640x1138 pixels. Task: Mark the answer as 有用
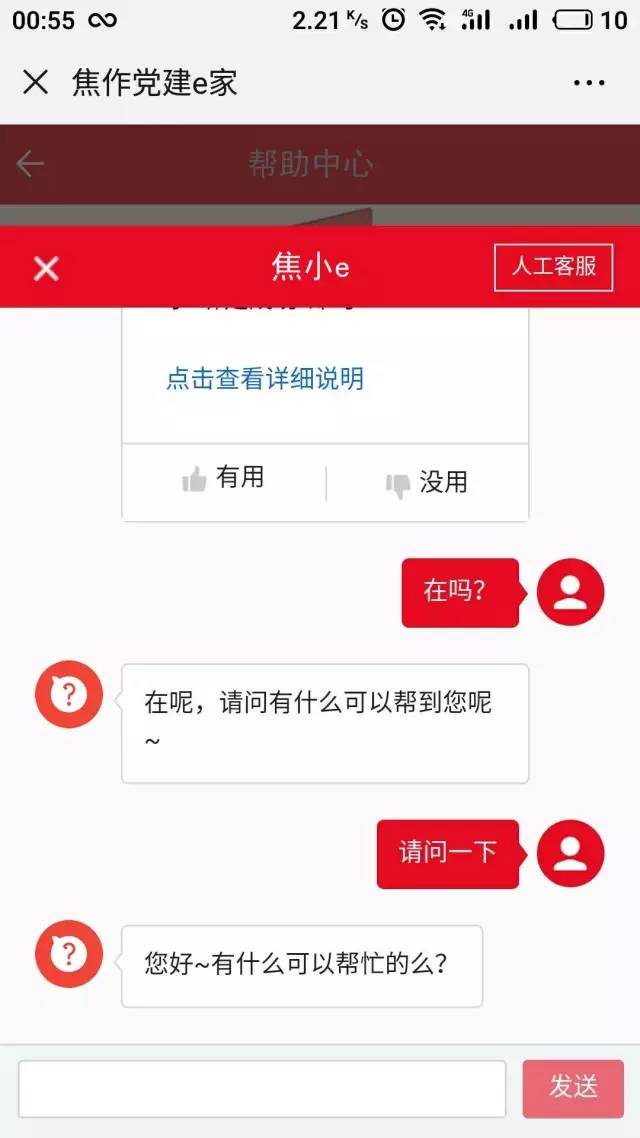[223, 479]
